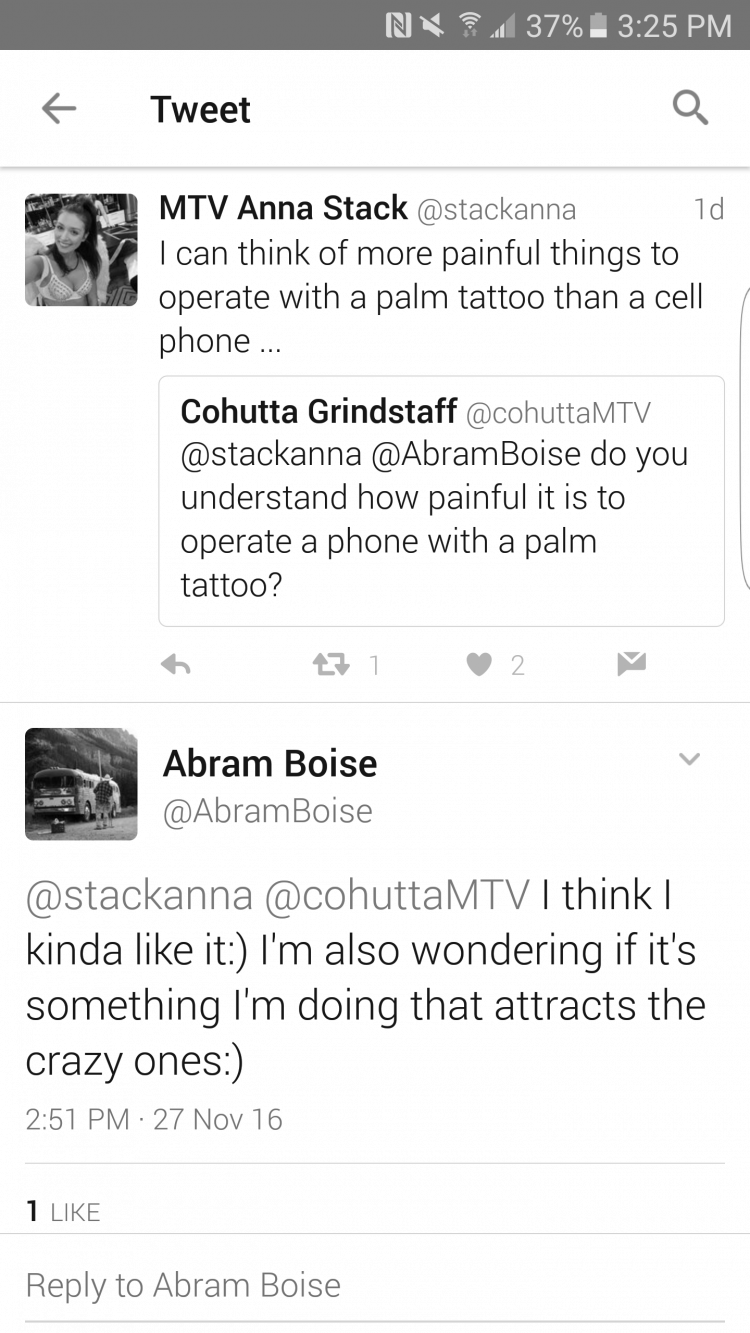Image resolution: width=750 pixels, height=1333 pixels.
Task: Open the @cohuttaMTV mention in Abram's tweet
Action: point(396,895)
